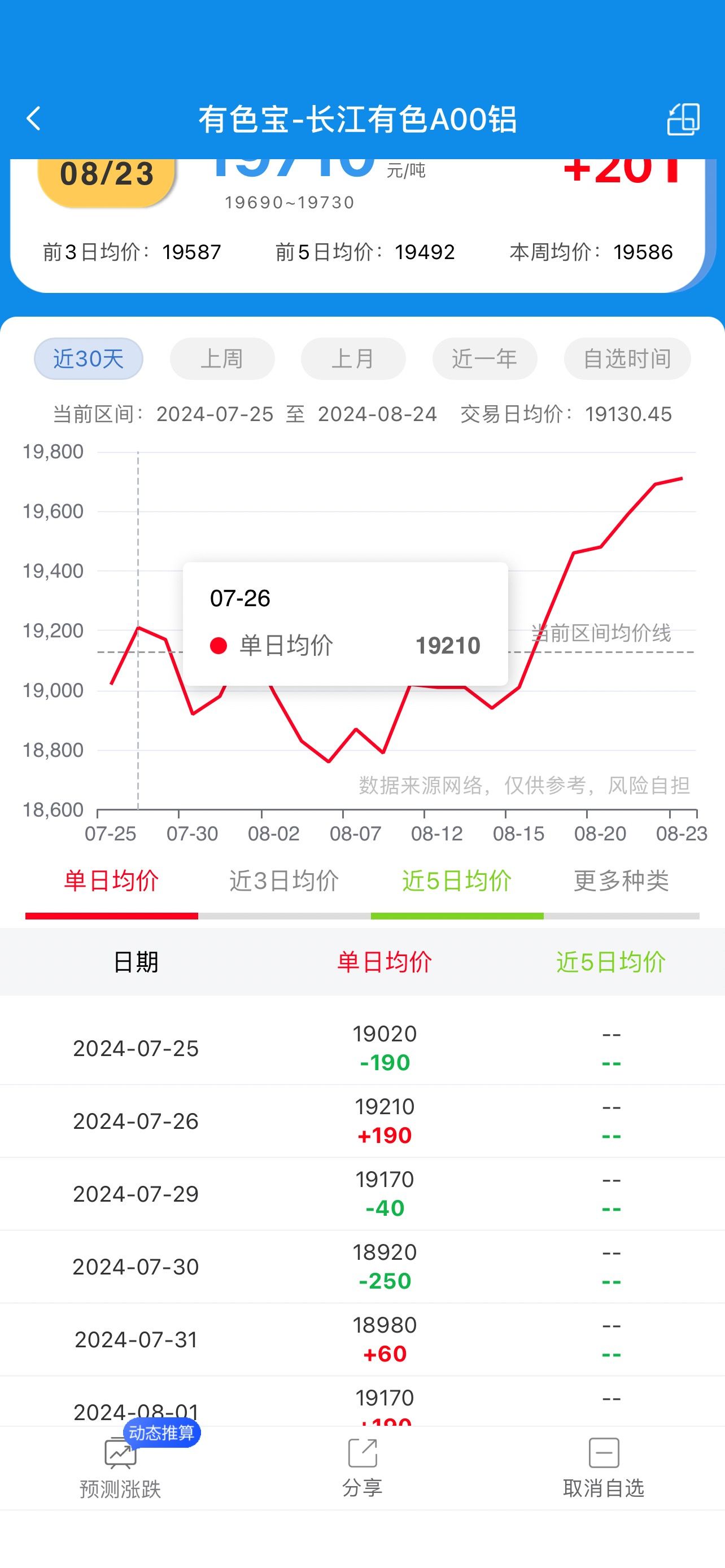The image size is (725, 1568).
Task: Tap the top-right screenshot/export icon
Action: point(684,119)
